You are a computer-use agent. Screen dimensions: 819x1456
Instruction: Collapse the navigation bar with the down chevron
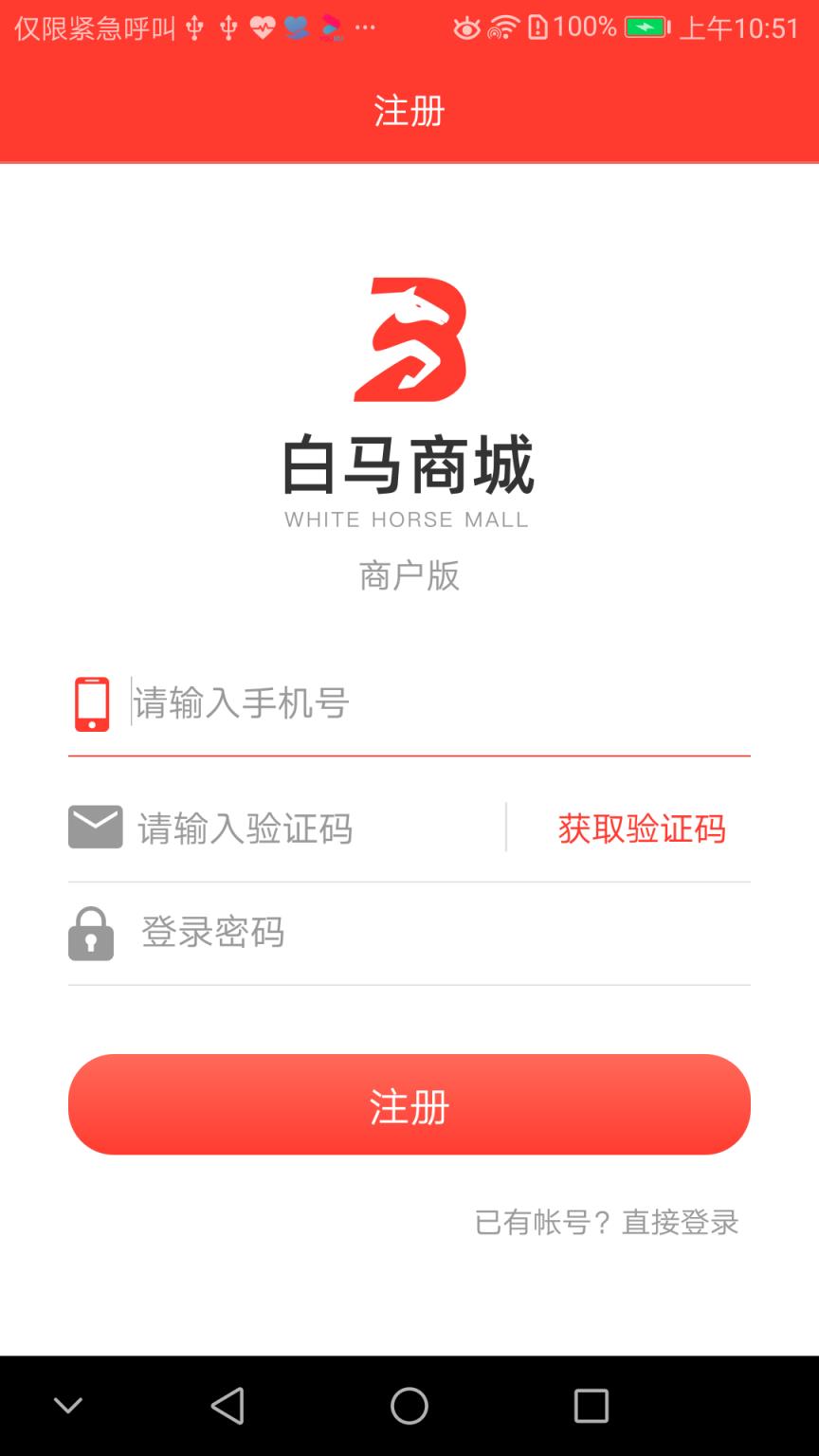click(66, 1407)
